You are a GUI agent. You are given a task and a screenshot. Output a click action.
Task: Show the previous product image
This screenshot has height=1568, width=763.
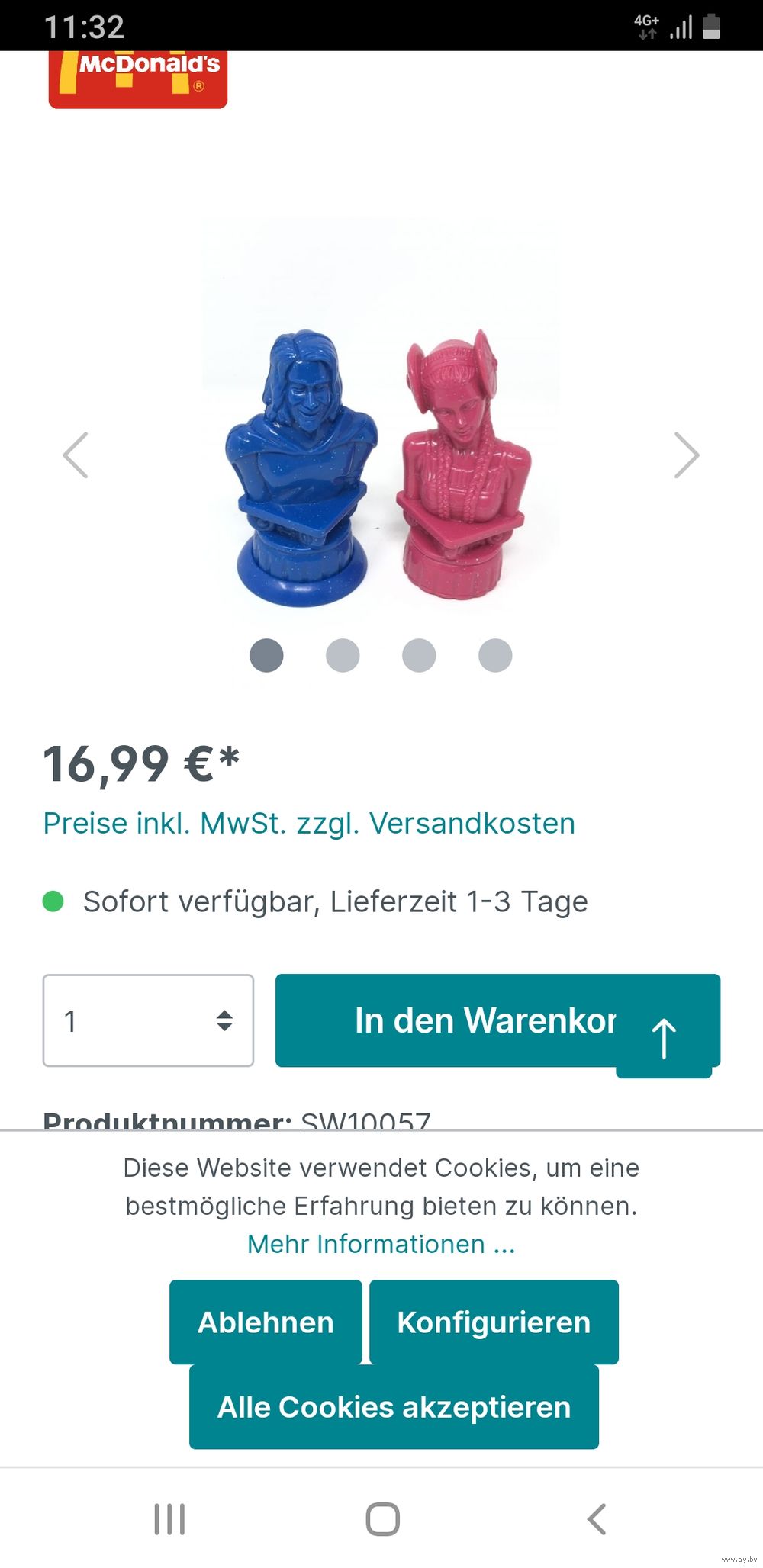pos(76,455)
